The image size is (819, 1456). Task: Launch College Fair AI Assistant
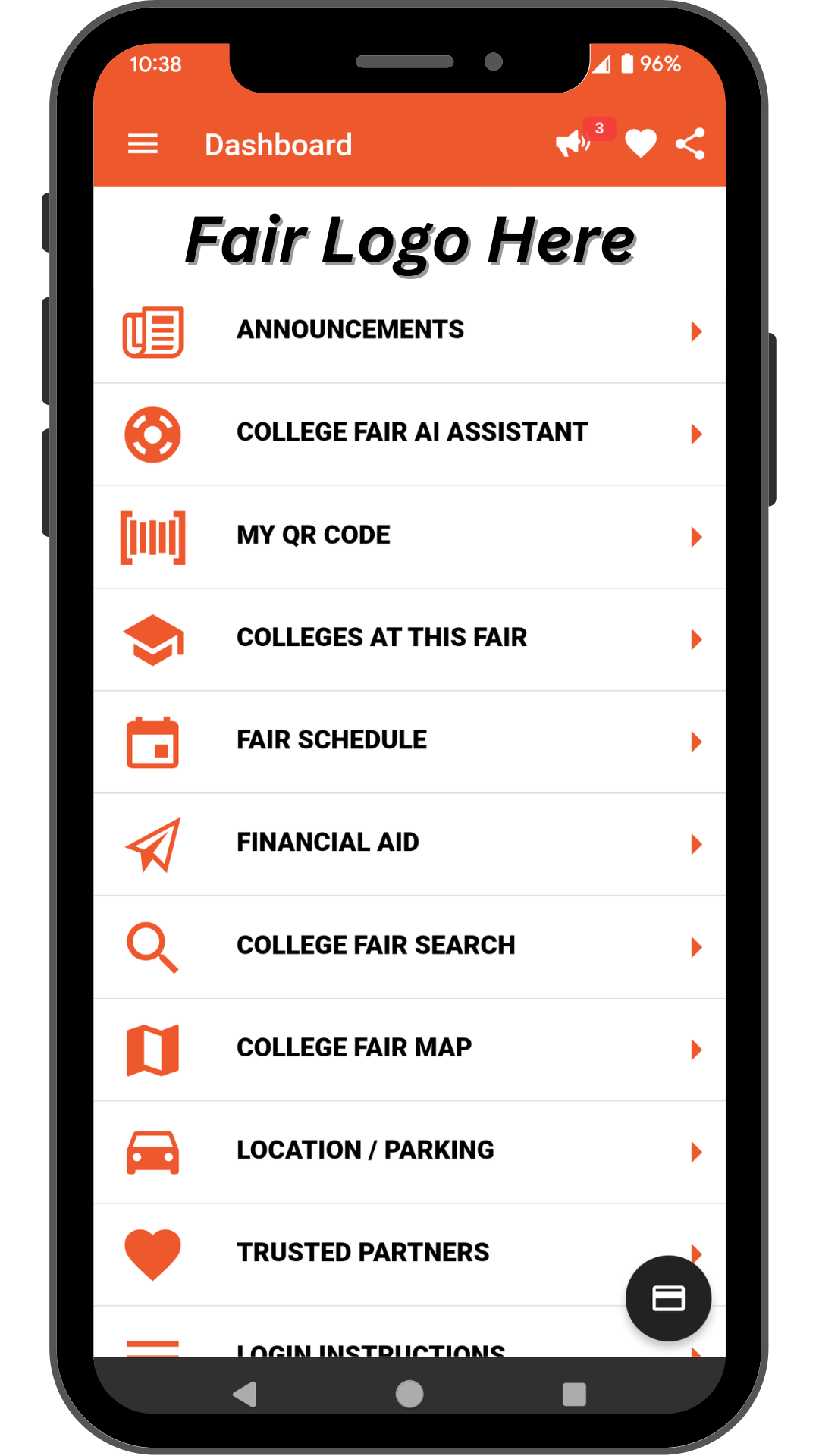click(x=409, y=433)
